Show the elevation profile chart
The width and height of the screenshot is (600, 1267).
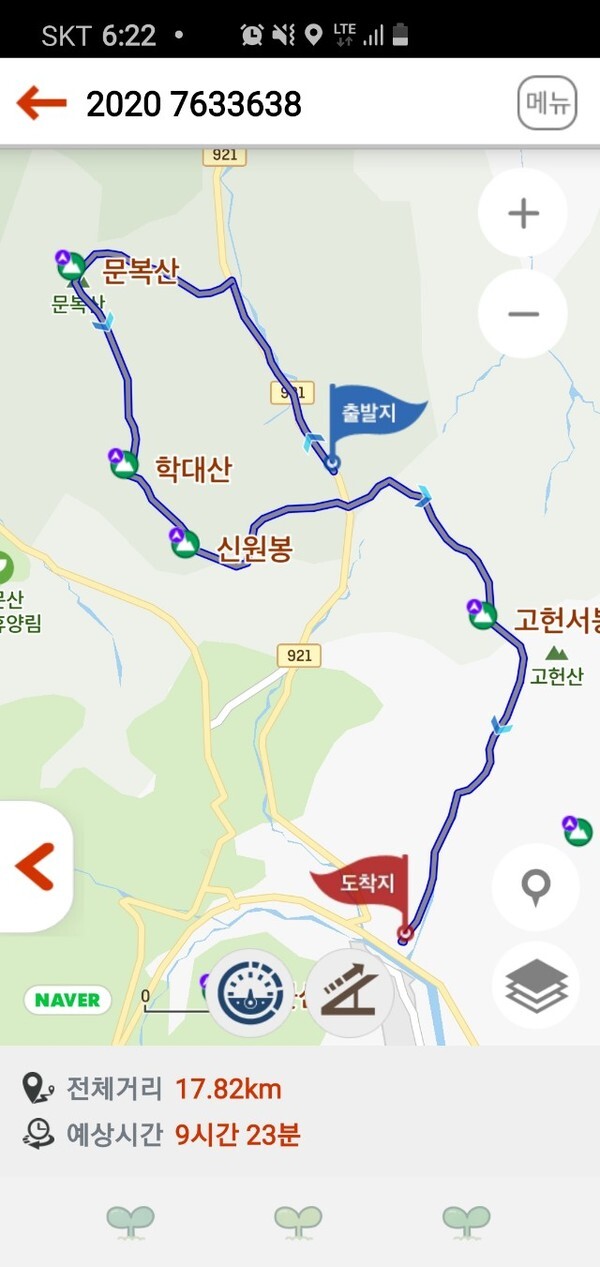pyautogui.click(x=349, y=993)
